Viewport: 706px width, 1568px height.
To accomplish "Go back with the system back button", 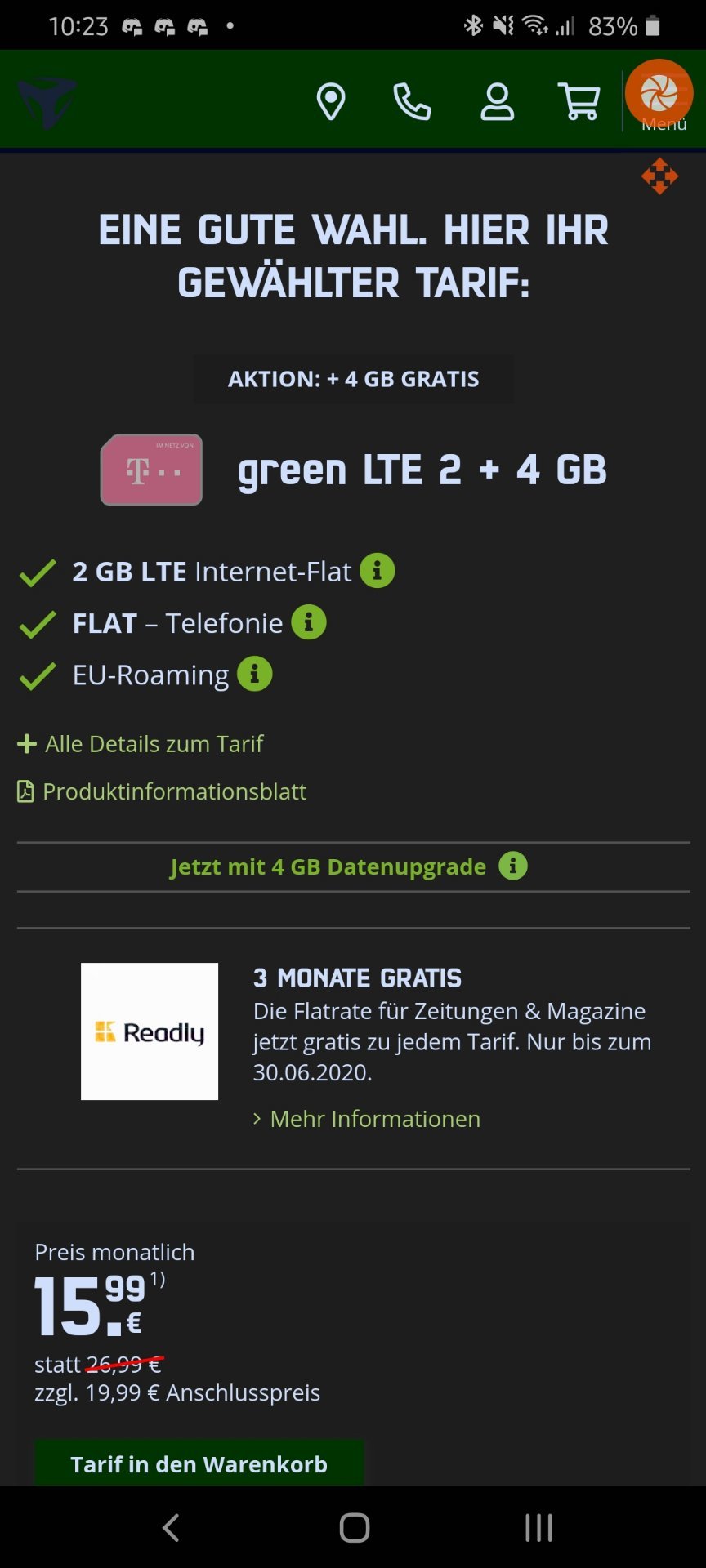I will (x=170, y=1527).
